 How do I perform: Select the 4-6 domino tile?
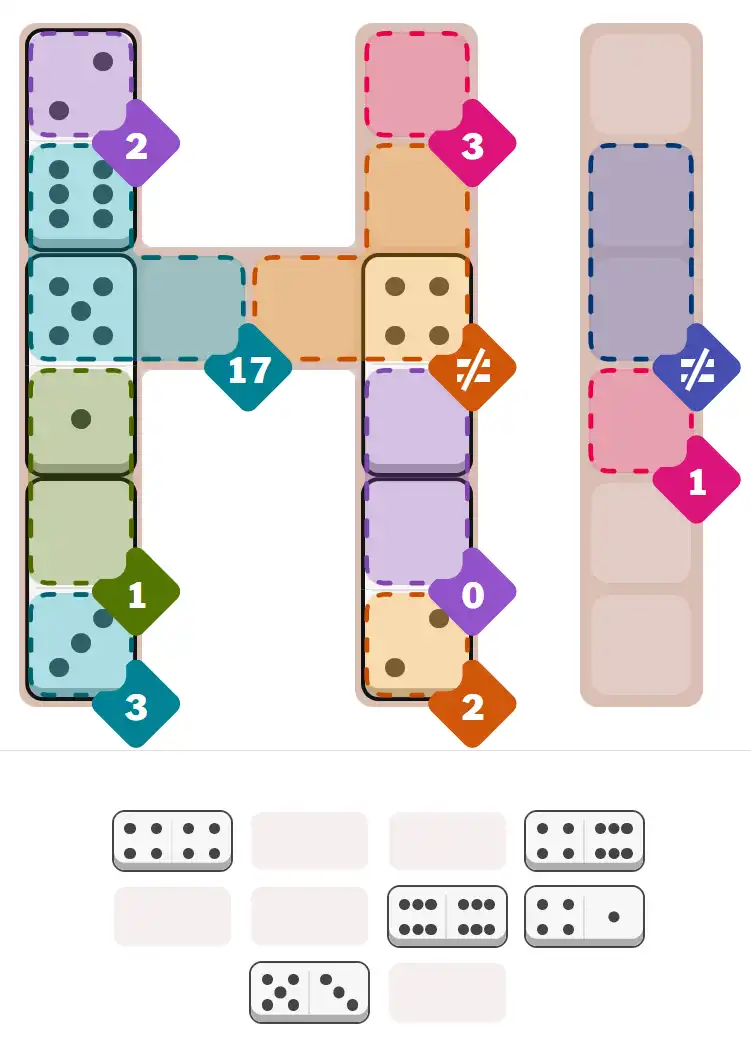tap(584, 840)
